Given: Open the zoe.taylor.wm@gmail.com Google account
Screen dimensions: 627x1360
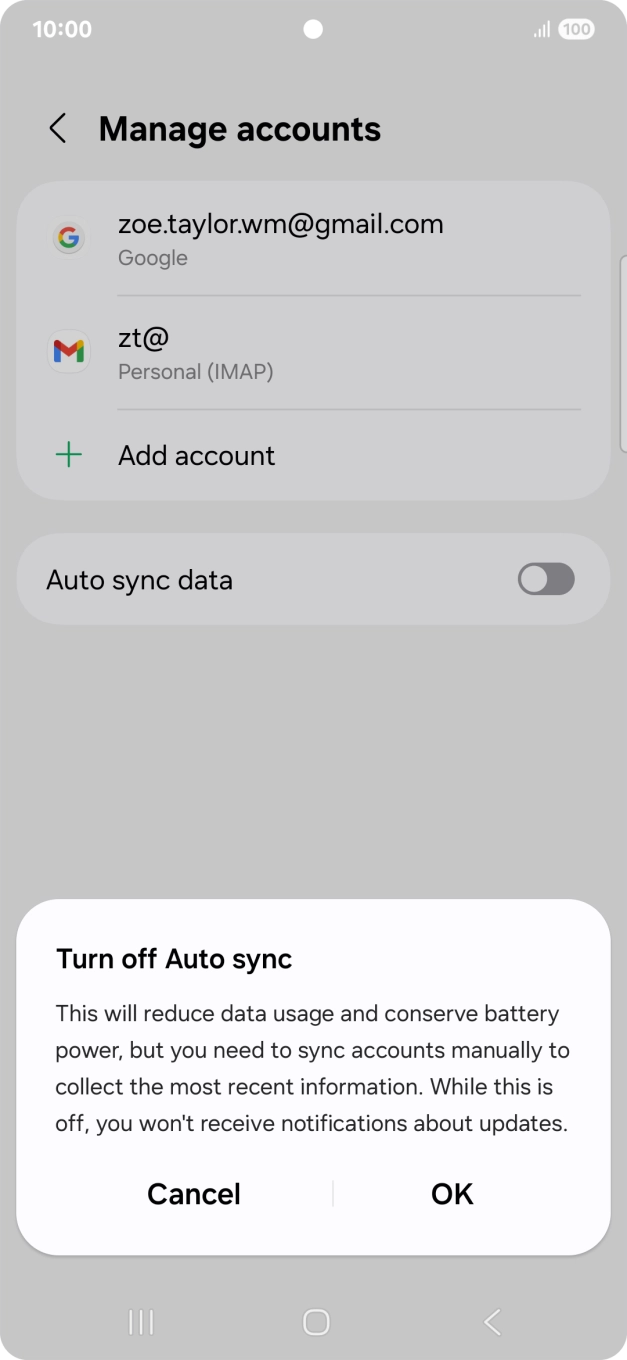Looking at the screenshot, I should pyautogui.click(x=313, y=239).
